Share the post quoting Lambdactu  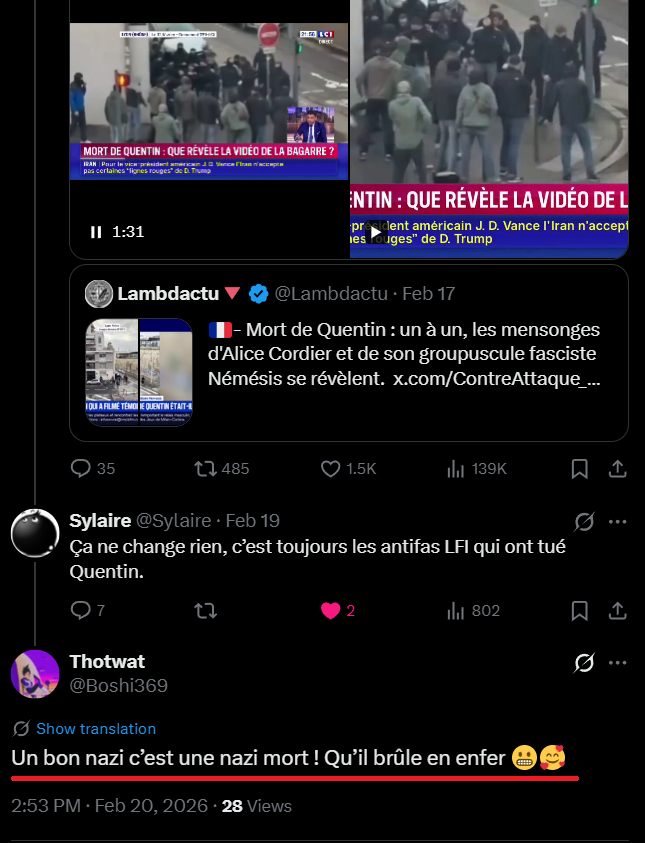click(x=618, y=468)
